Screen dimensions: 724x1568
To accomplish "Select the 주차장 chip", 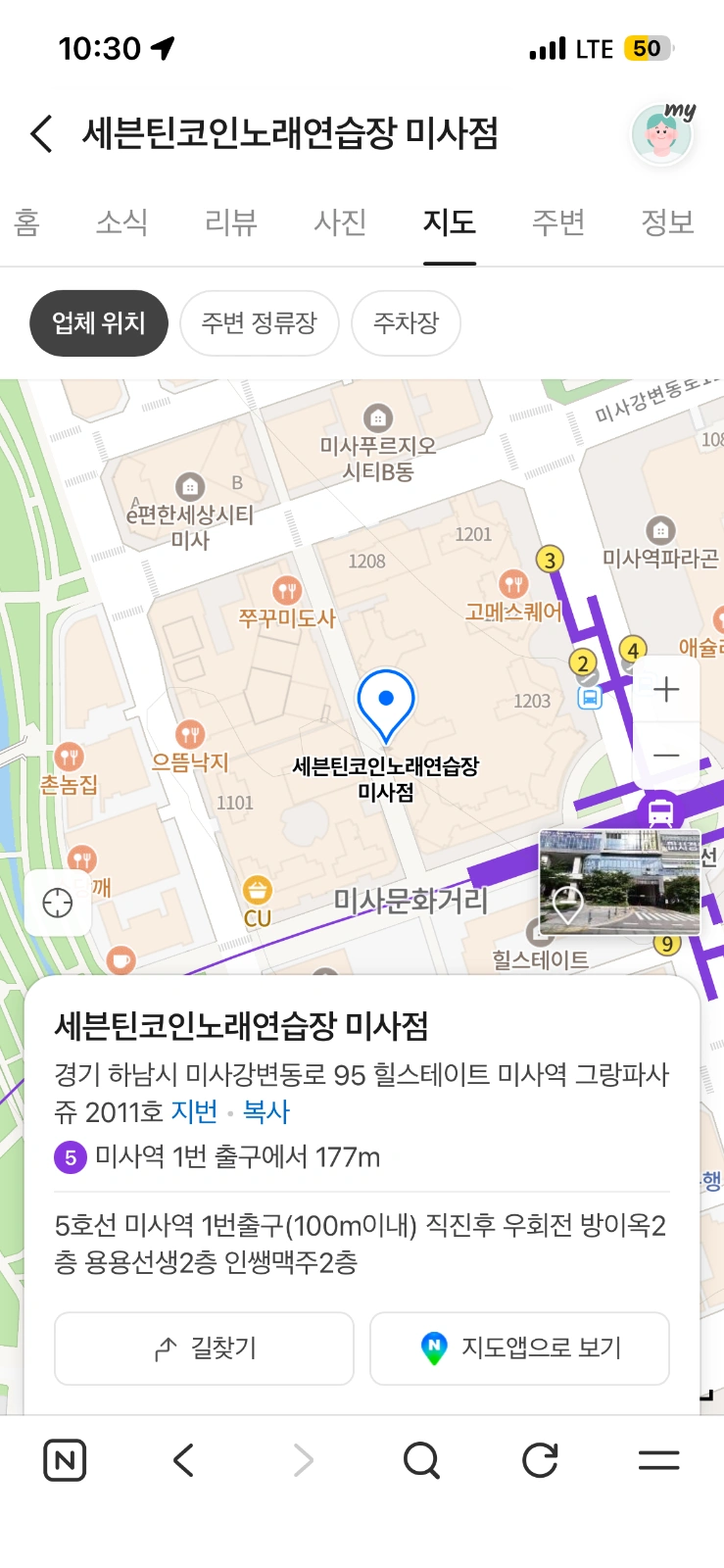I will coord(406,323).
